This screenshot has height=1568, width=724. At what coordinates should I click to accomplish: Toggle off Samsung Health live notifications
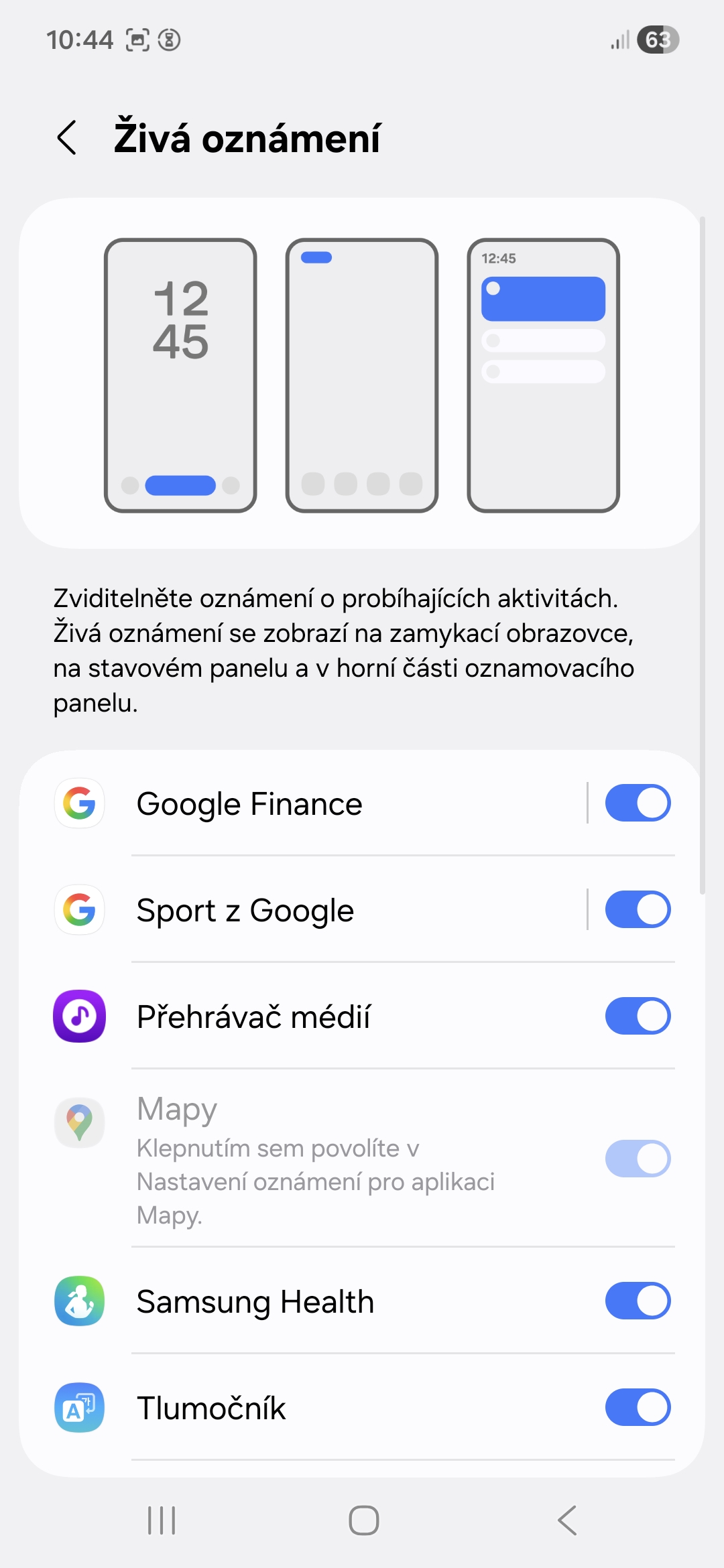pos(637,1301)
